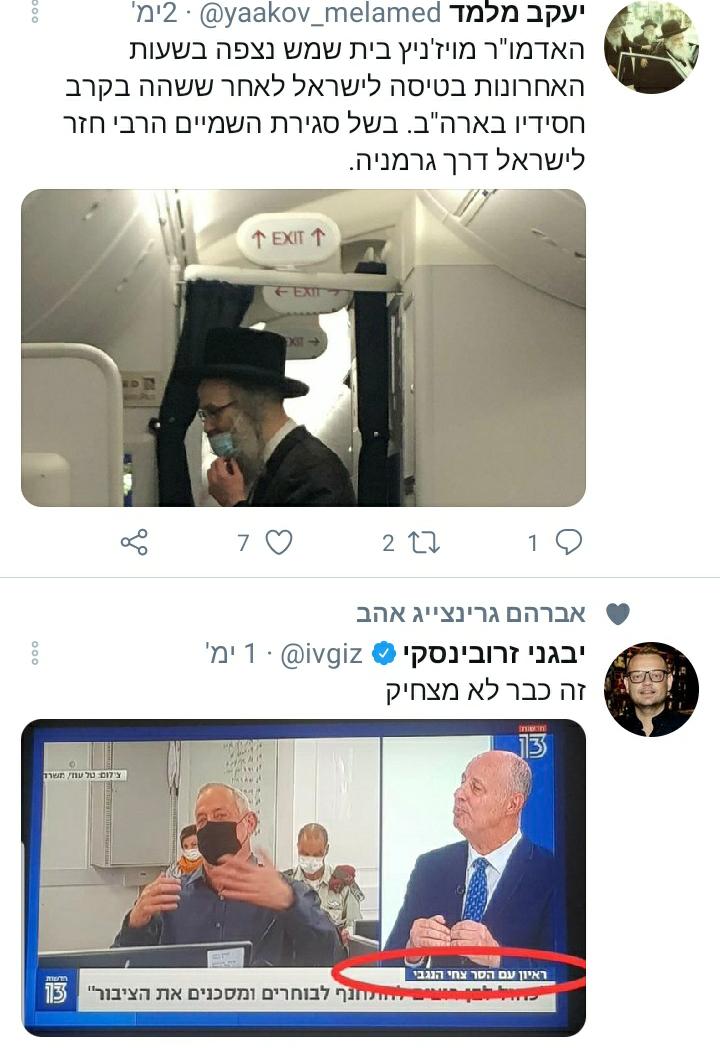Open the overflow menu on יבגני זרובינסקי's tweet
The height and width of the screenshot is (1048, 720).
[x=34, y=655]
